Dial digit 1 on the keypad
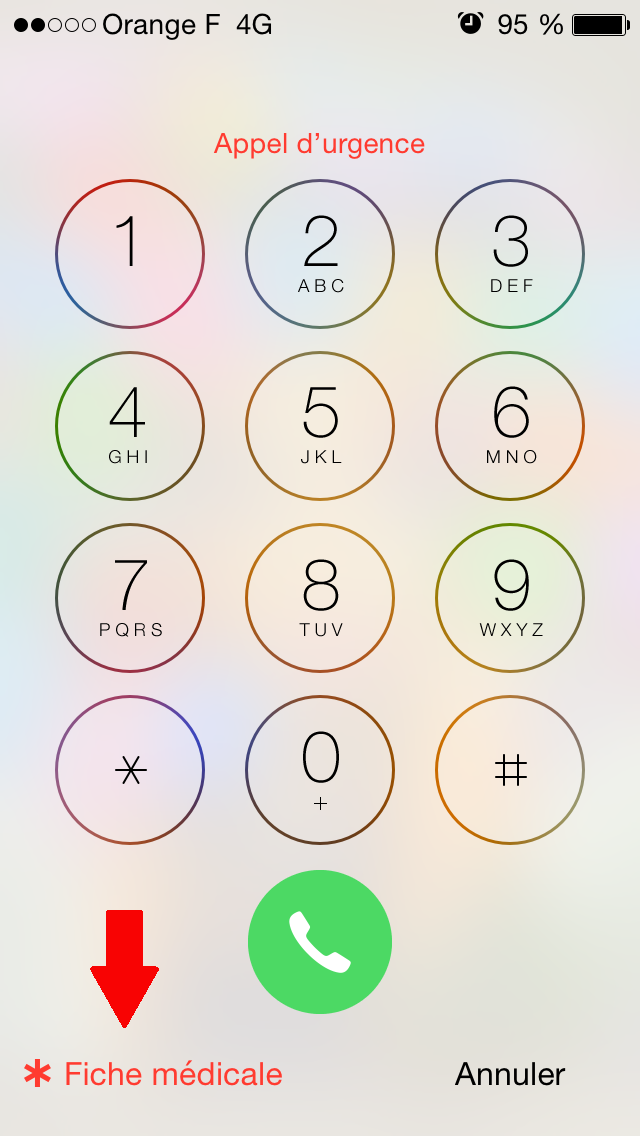This screenshot has height=1136, width=640. [130, 254]
